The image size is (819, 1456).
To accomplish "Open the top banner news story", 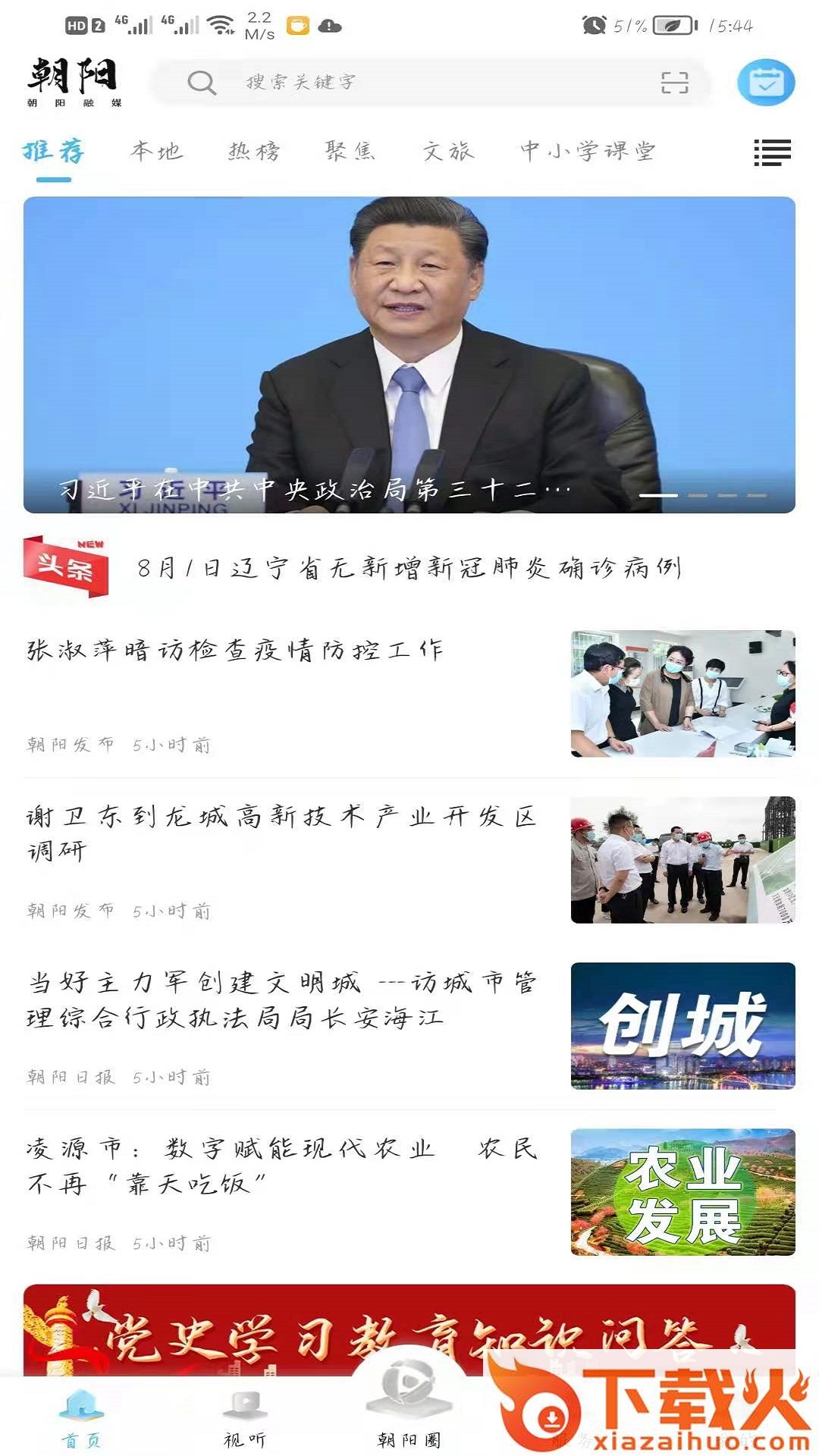I will (x=409, y=354).
